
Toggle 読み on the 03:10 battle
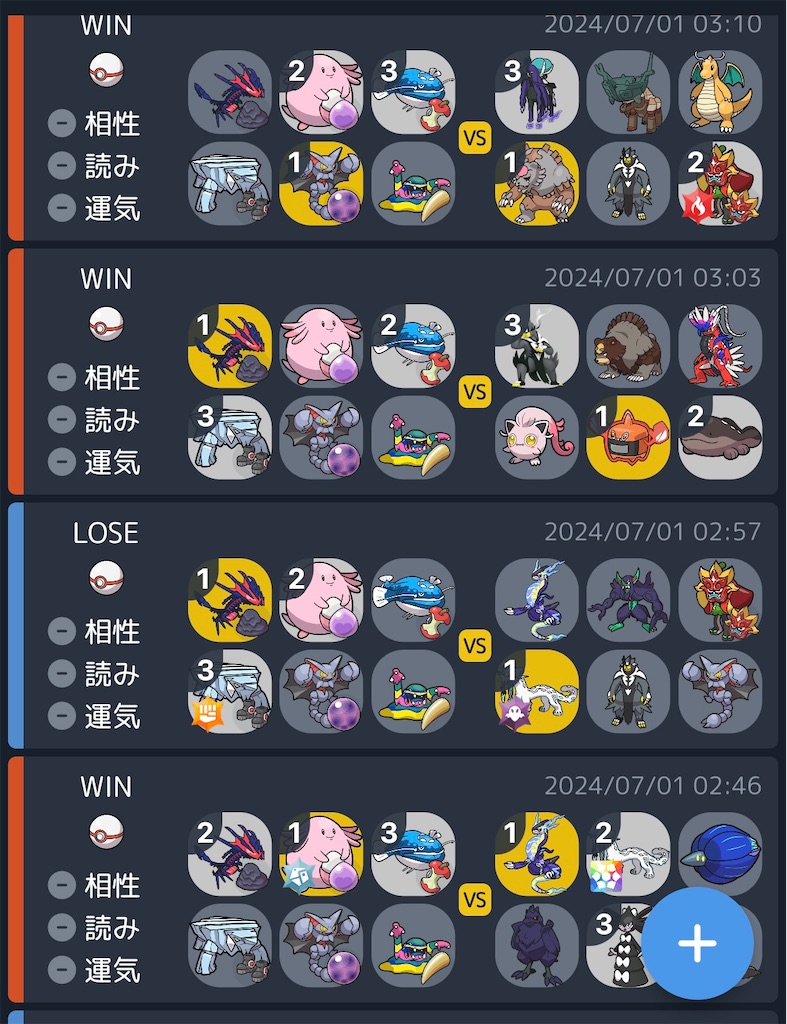point(62,166)
